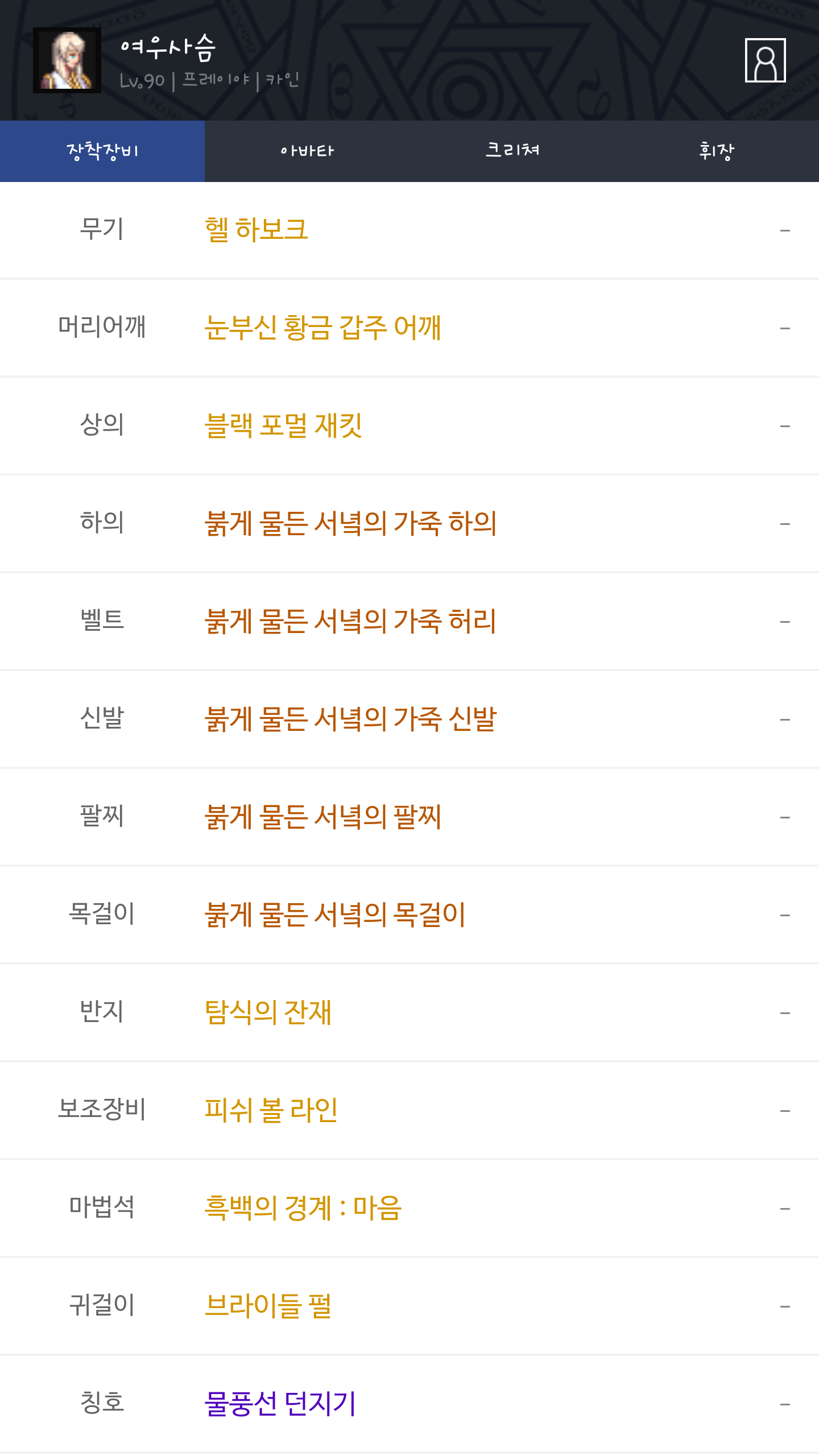
Task: Open 붉게 물든 서녘의 가죽 신발
Action: [409, 719]
